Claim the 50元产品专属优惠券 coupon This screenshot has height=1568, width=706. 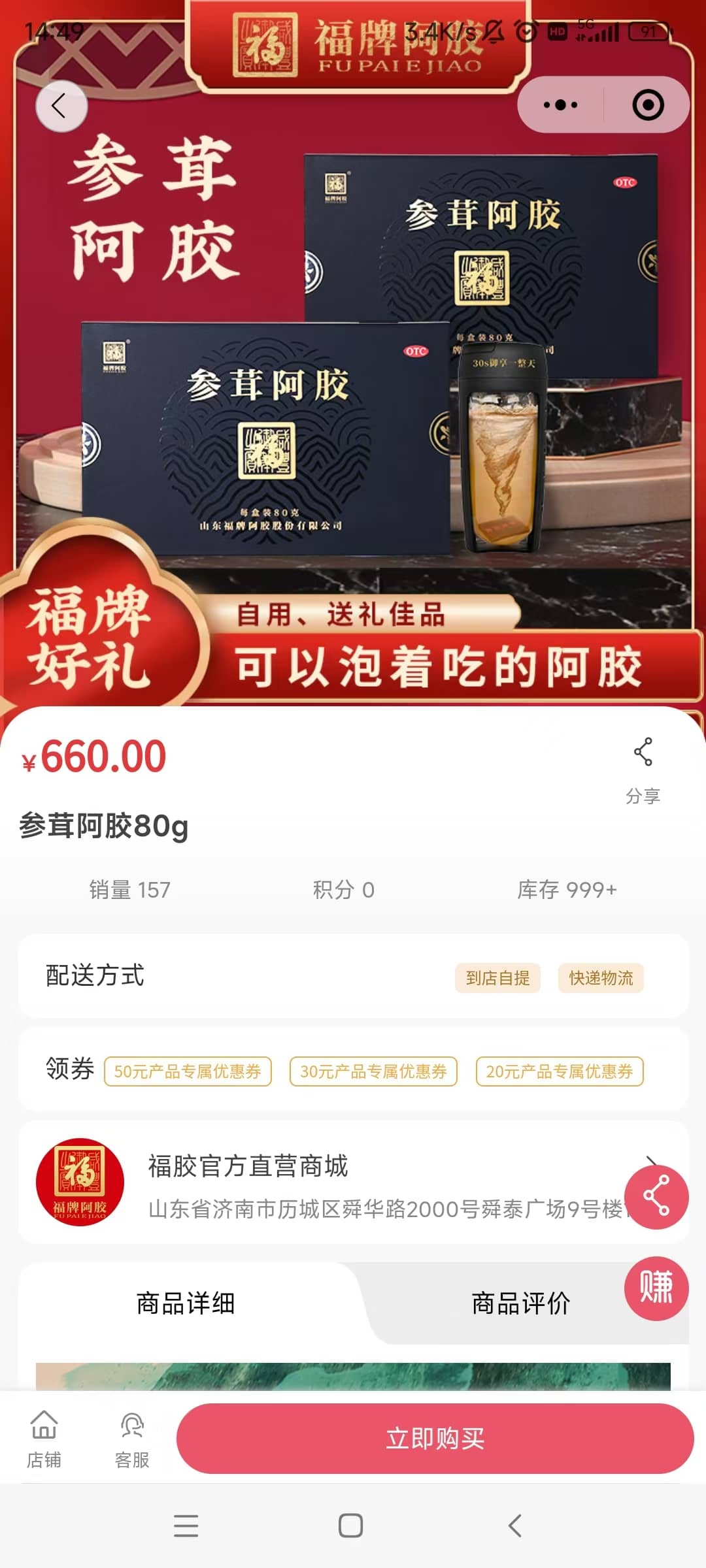(188, 1071)
